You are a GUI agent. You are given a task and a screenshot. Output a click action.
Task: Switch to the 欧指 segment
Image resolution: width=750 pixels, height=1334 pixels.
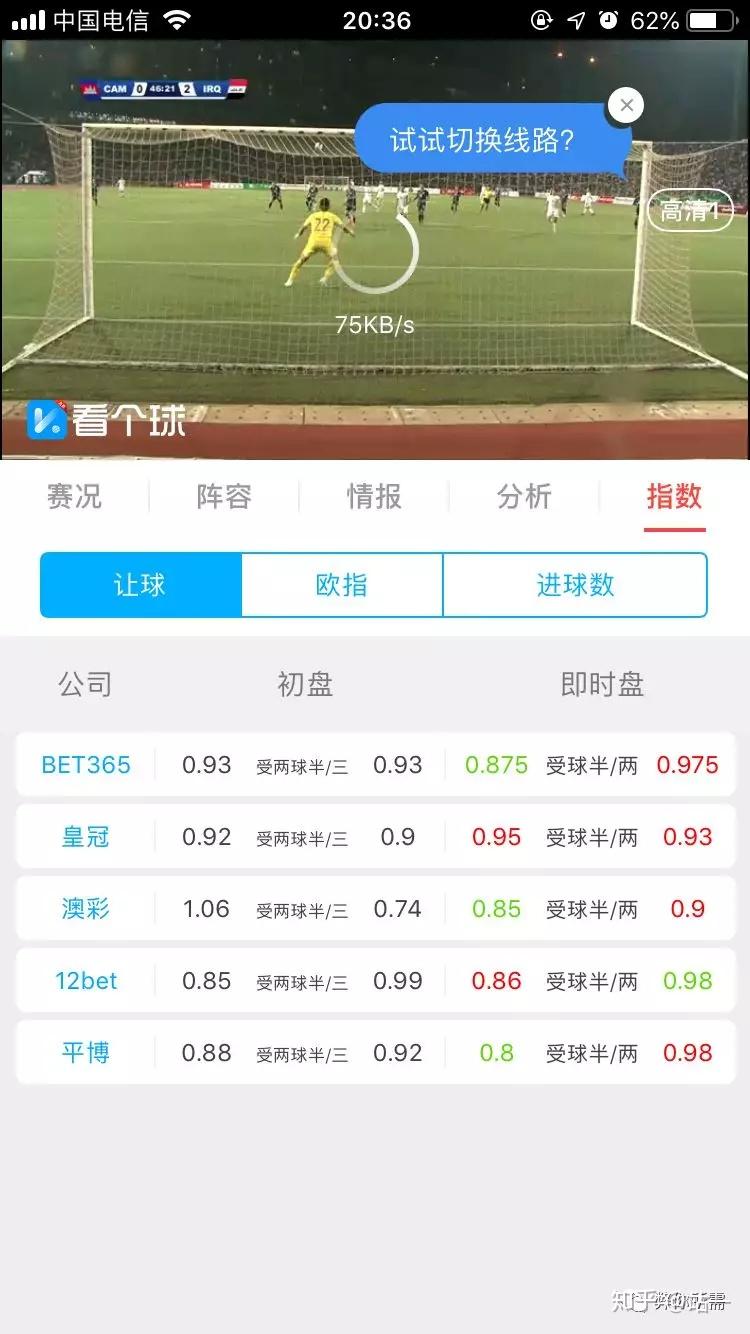tap(342, 585)
